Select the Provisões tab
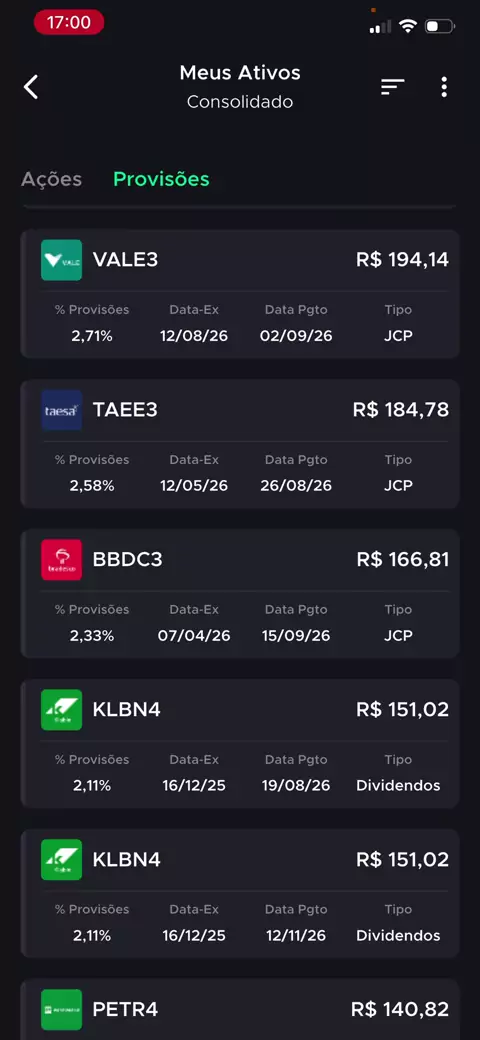Viewport: 480px width, 1040px height. [161, 179]
